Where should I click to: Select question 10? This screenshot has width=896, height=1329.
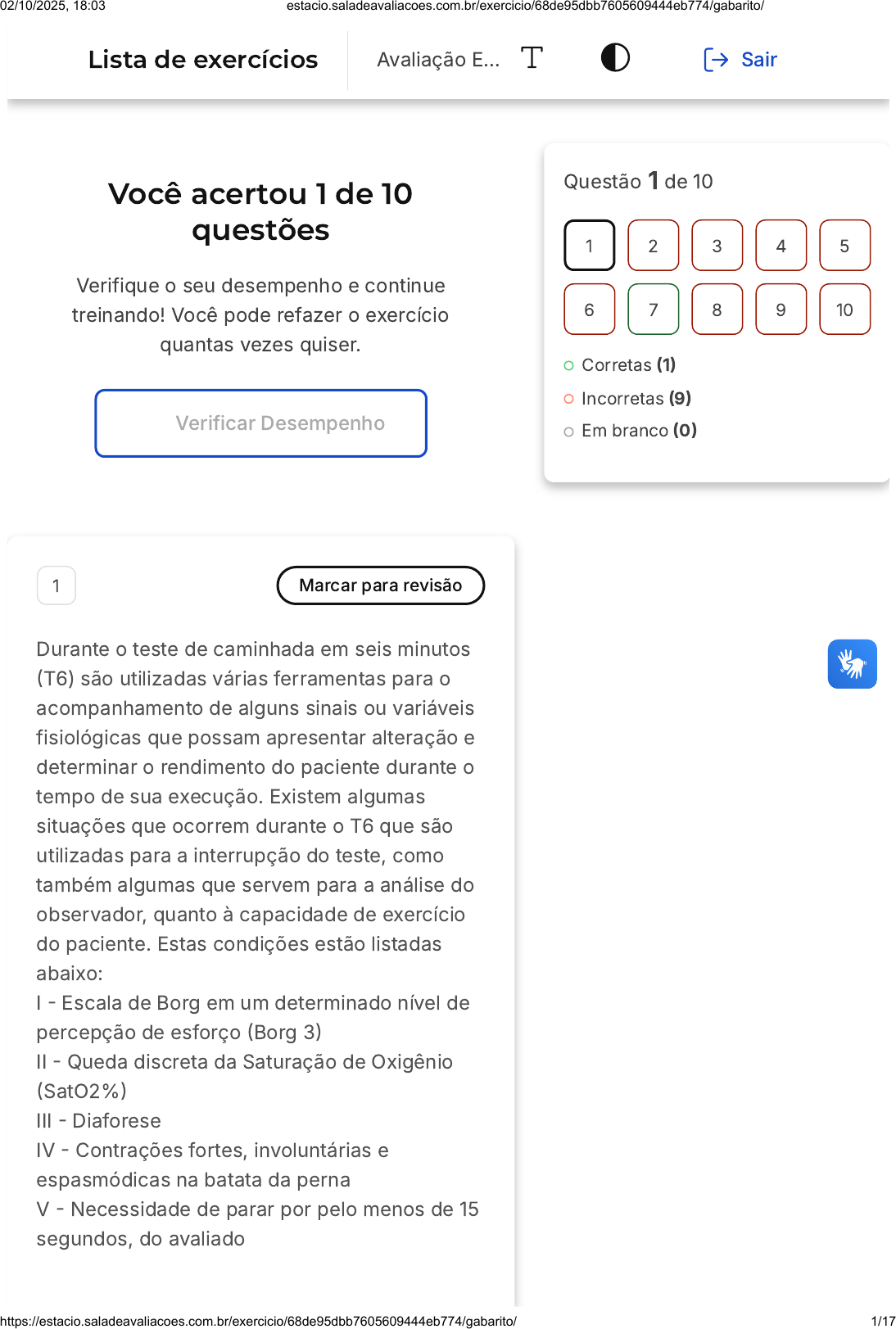click(844, 310)
